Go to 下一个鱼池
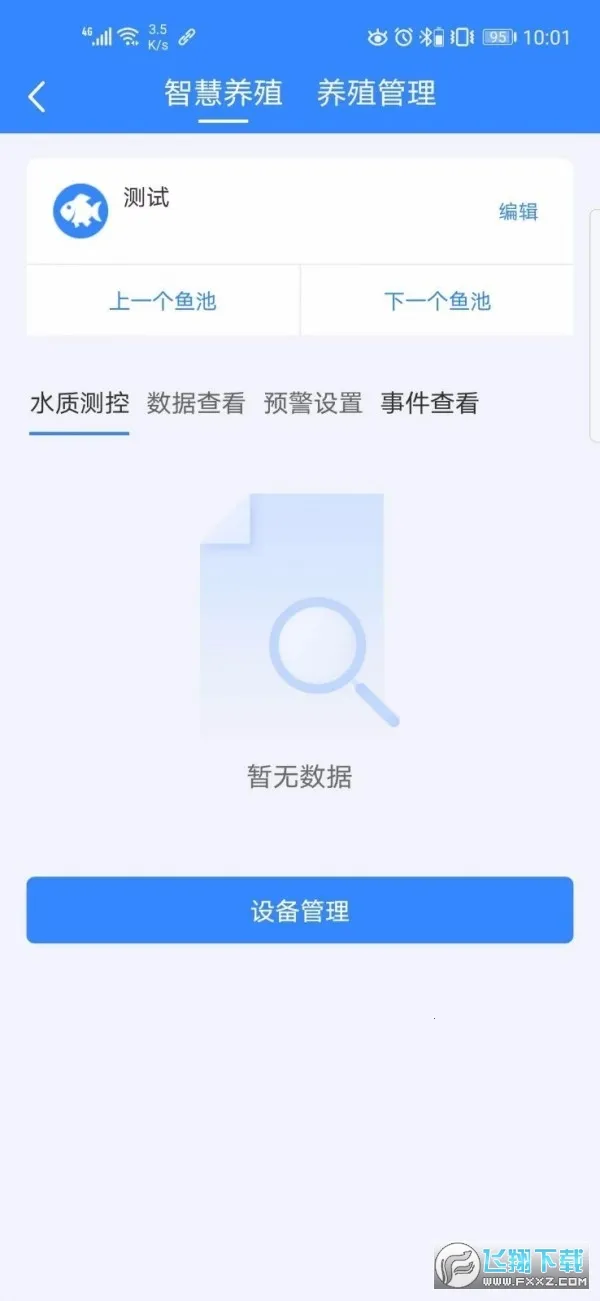This screenshot has height=1301, width=600. [437, 301]
